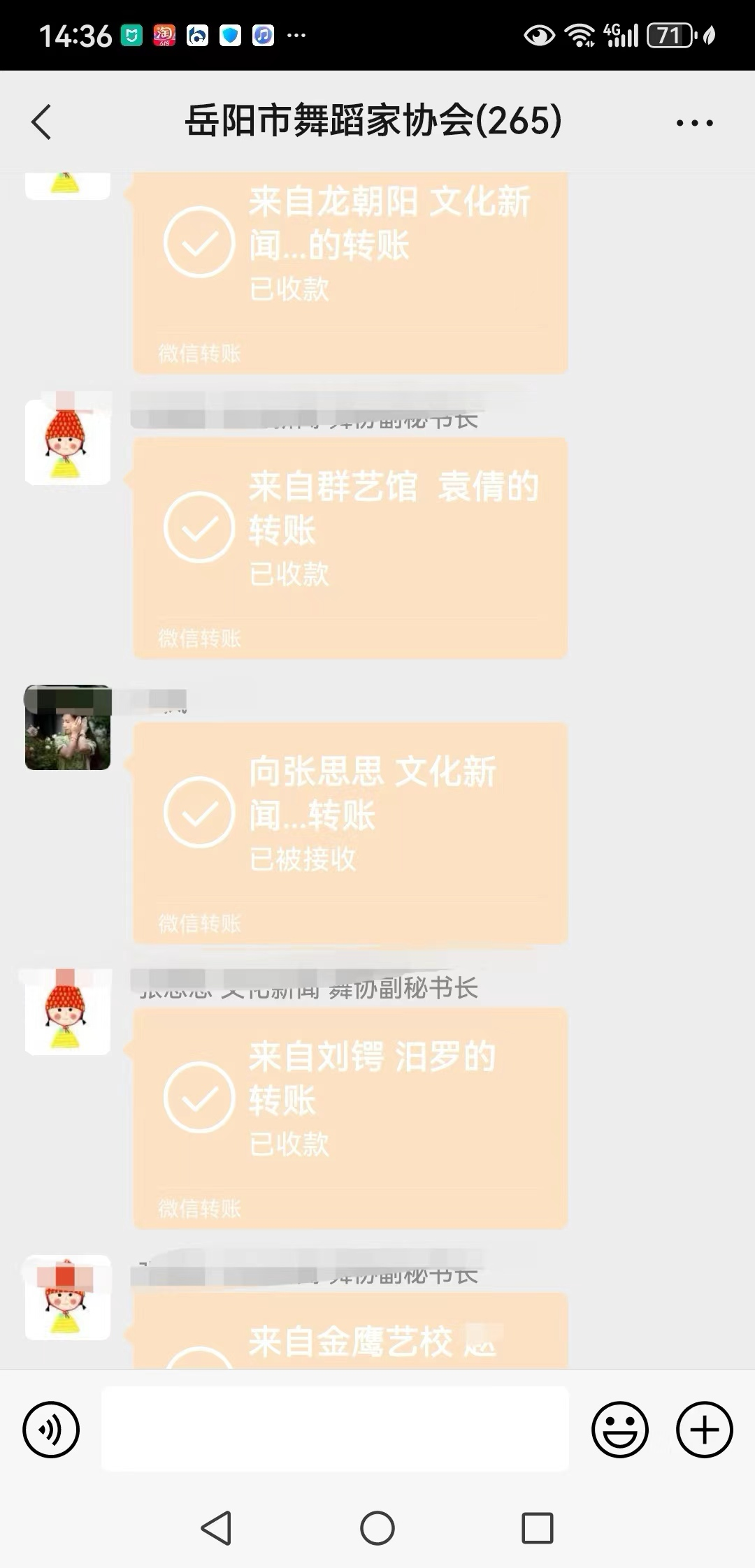Open the transfer to 张思思 文化新闻
This screenshot has height=1568, width=755.
(x=350, y=833)
